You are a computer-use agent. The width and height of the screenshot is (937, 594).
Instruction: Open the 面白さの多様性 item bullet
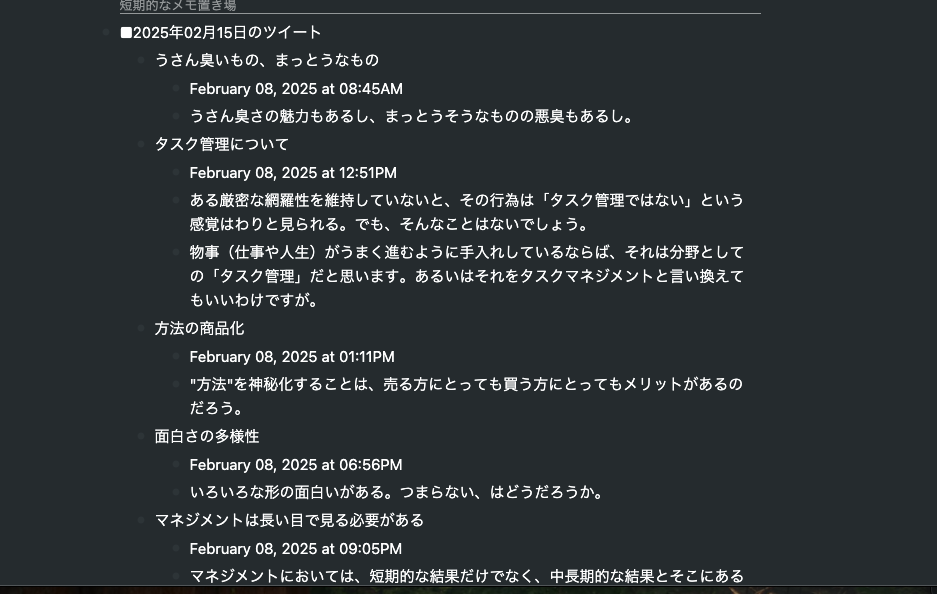140,437
